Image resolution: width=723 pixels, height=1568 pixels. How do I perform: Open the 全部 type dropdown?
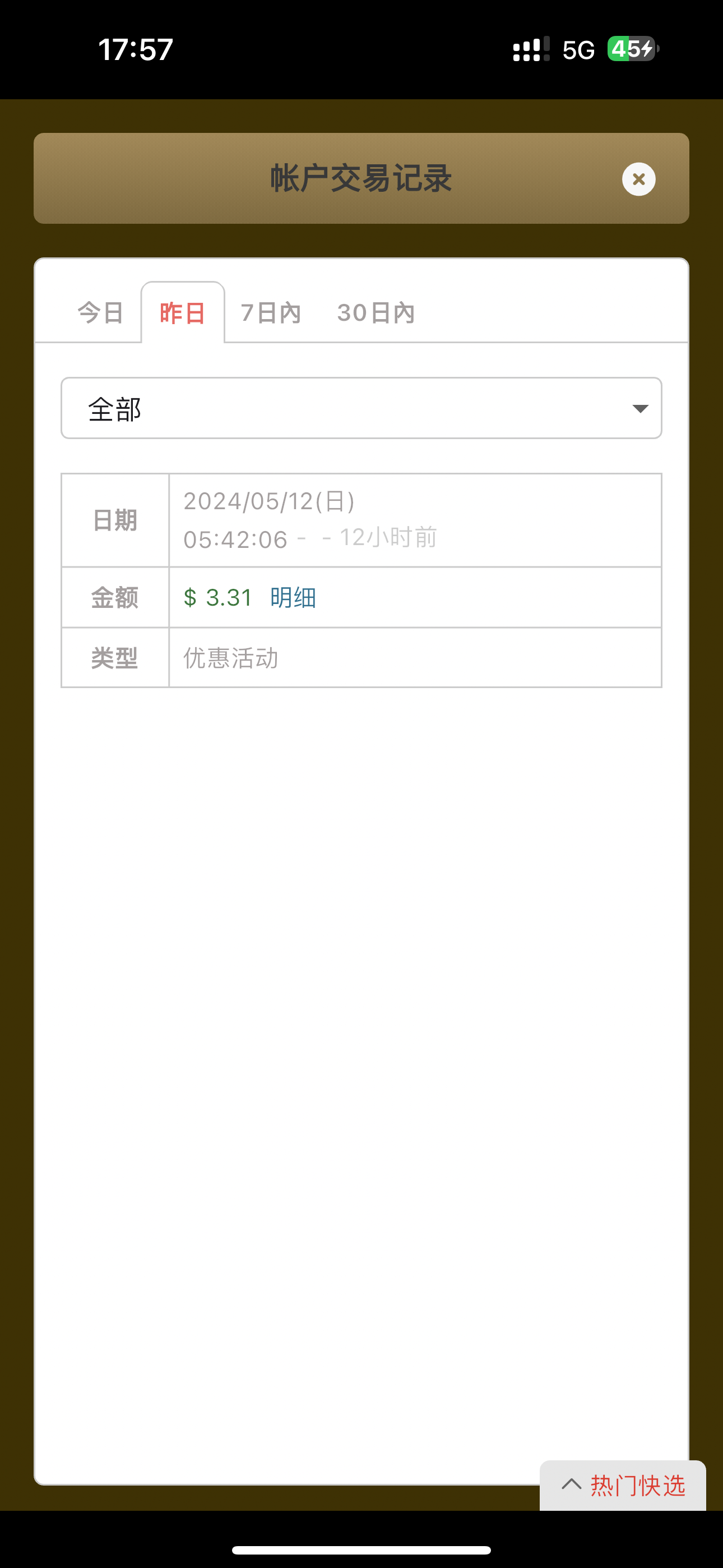coord(361,408)
